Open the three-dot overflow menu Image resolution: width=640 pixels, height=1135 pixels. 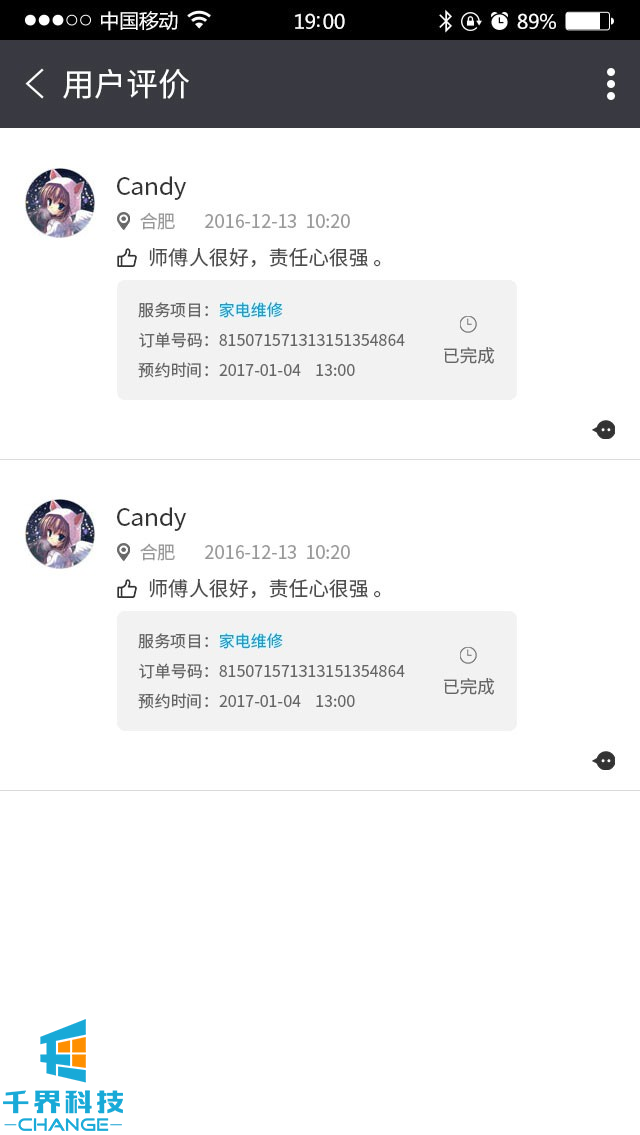tap(610, 84)
